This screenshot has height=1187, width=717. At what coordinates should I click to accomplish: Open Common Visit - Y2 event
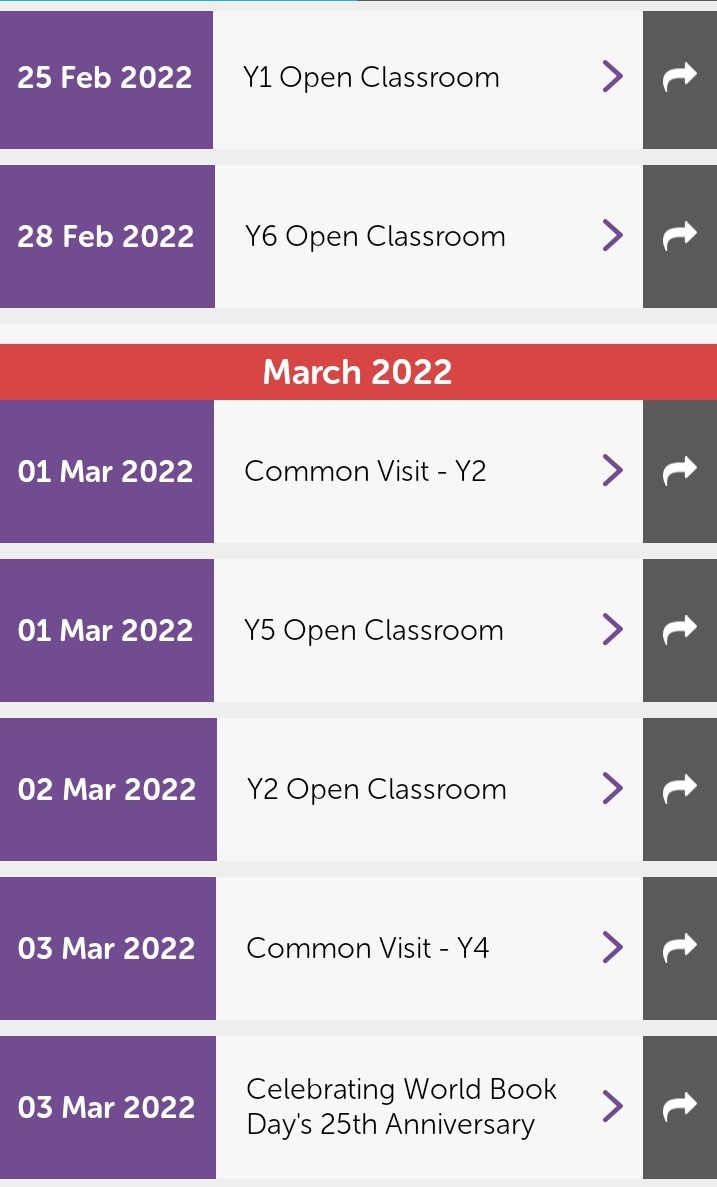click(x=321, y=471)
